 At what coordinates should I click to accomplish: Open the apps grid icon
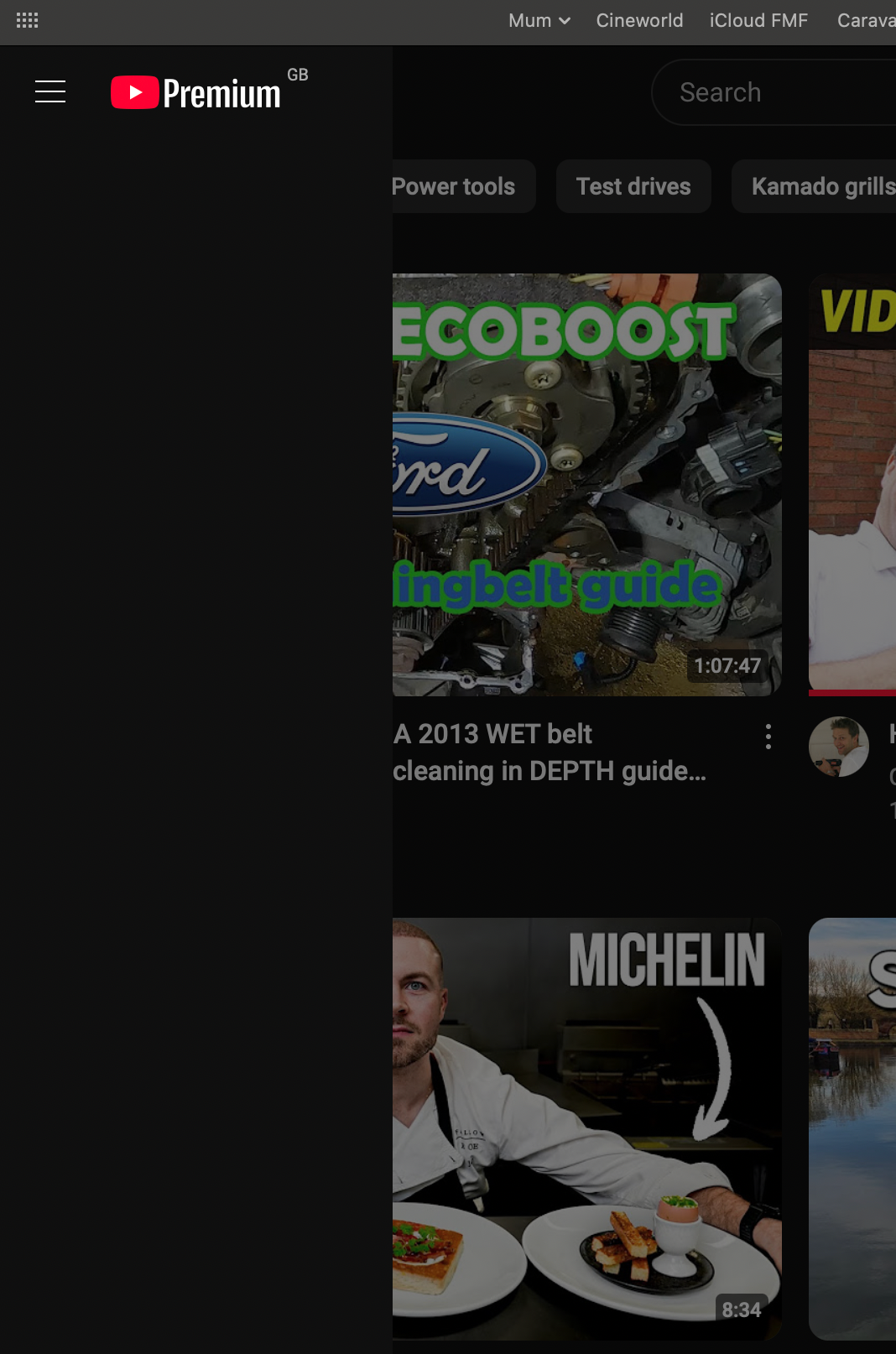pos(27,20)
